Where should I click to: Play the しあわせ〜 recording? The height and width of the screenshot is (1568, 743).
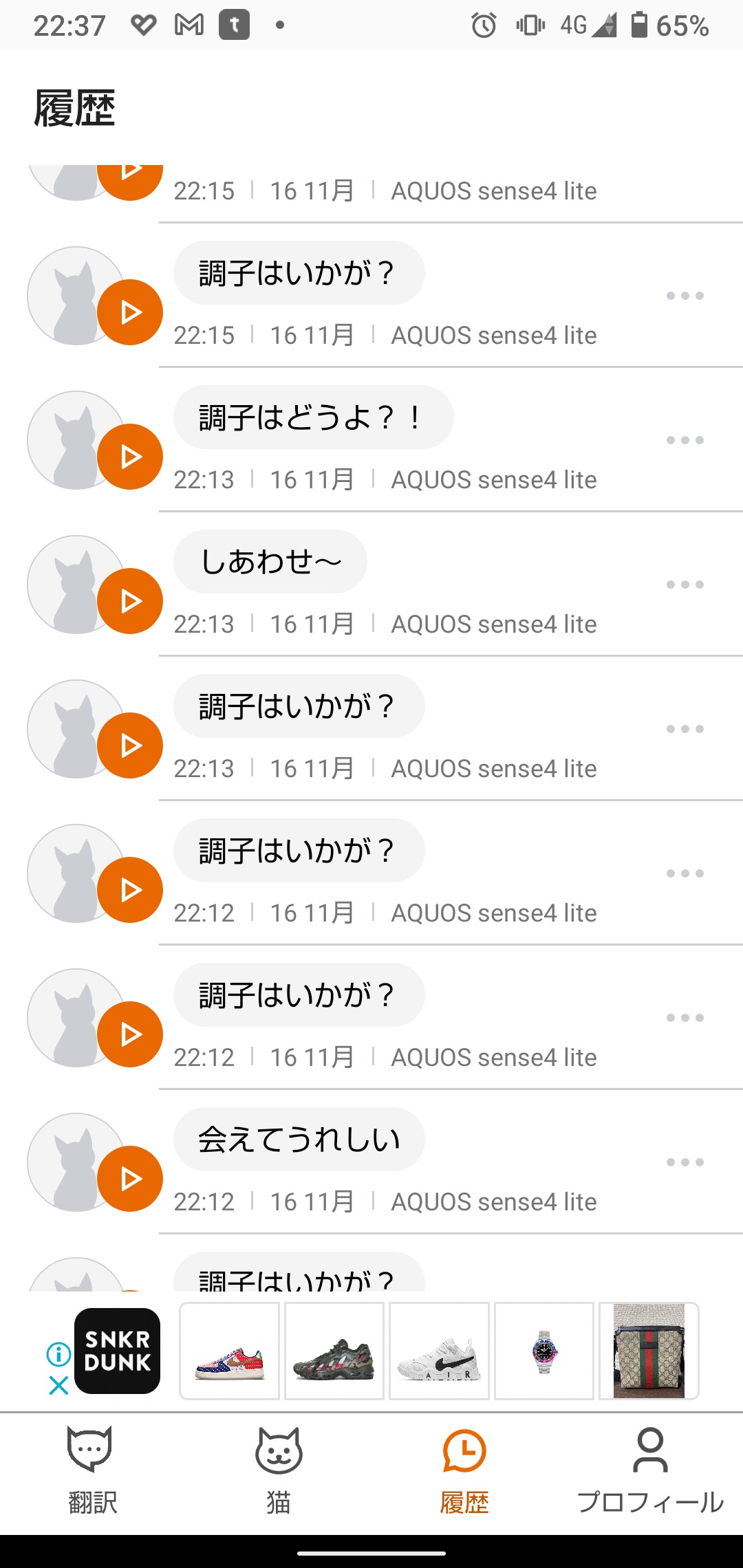pyautogui.click(x=130, y=601)
